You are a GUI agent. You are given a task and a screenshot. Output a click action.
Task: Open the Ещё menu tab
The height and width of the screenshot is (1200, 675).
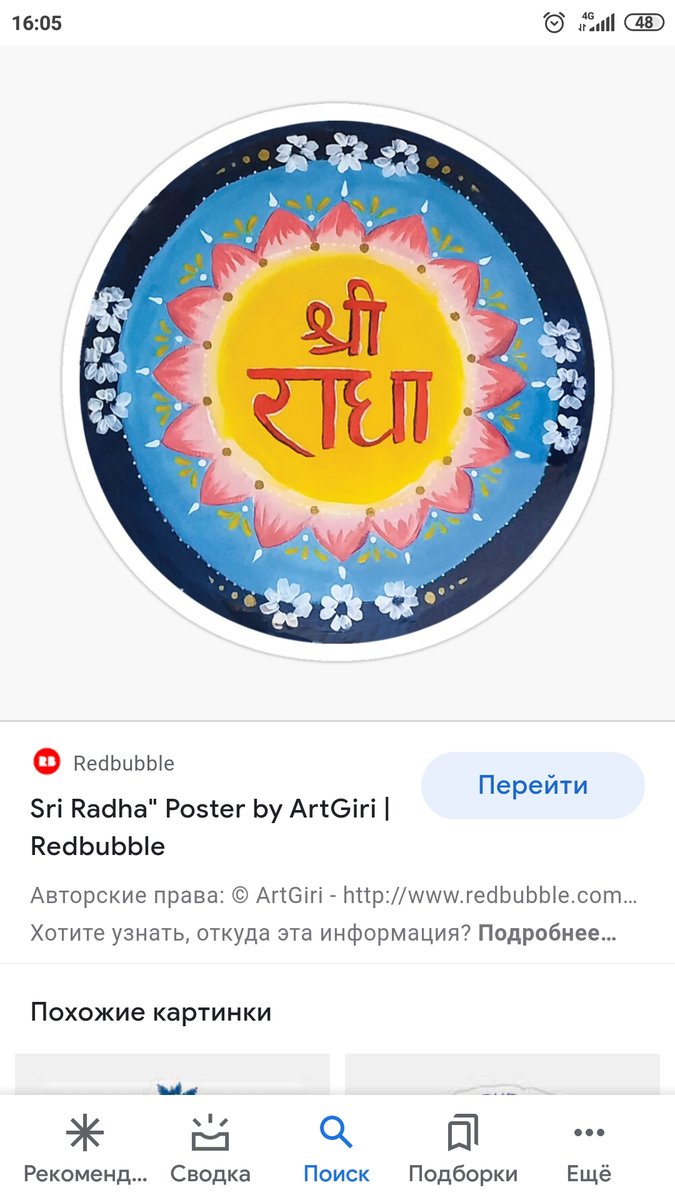click(589, 1150)
